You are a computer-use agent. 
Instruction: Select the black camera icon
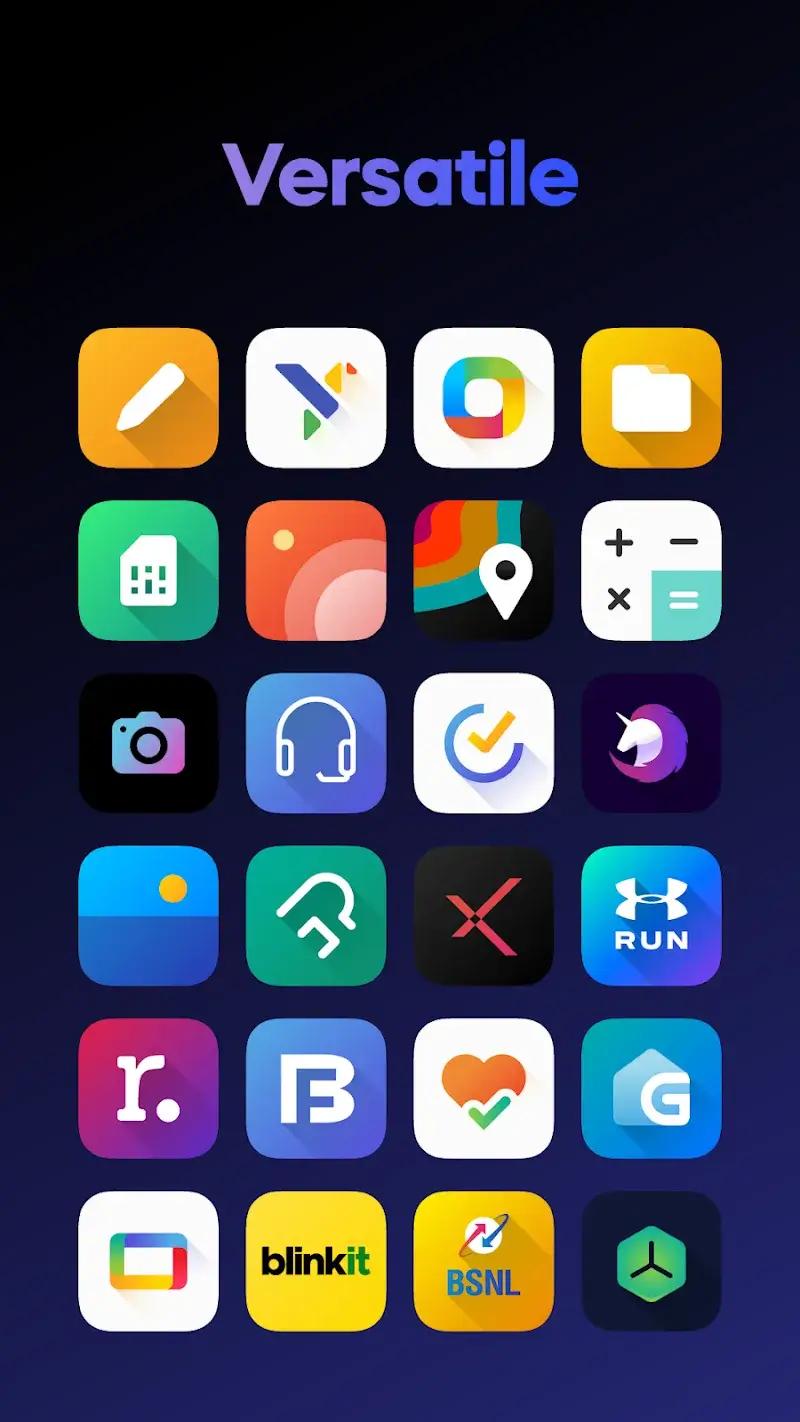pos(147,744)
